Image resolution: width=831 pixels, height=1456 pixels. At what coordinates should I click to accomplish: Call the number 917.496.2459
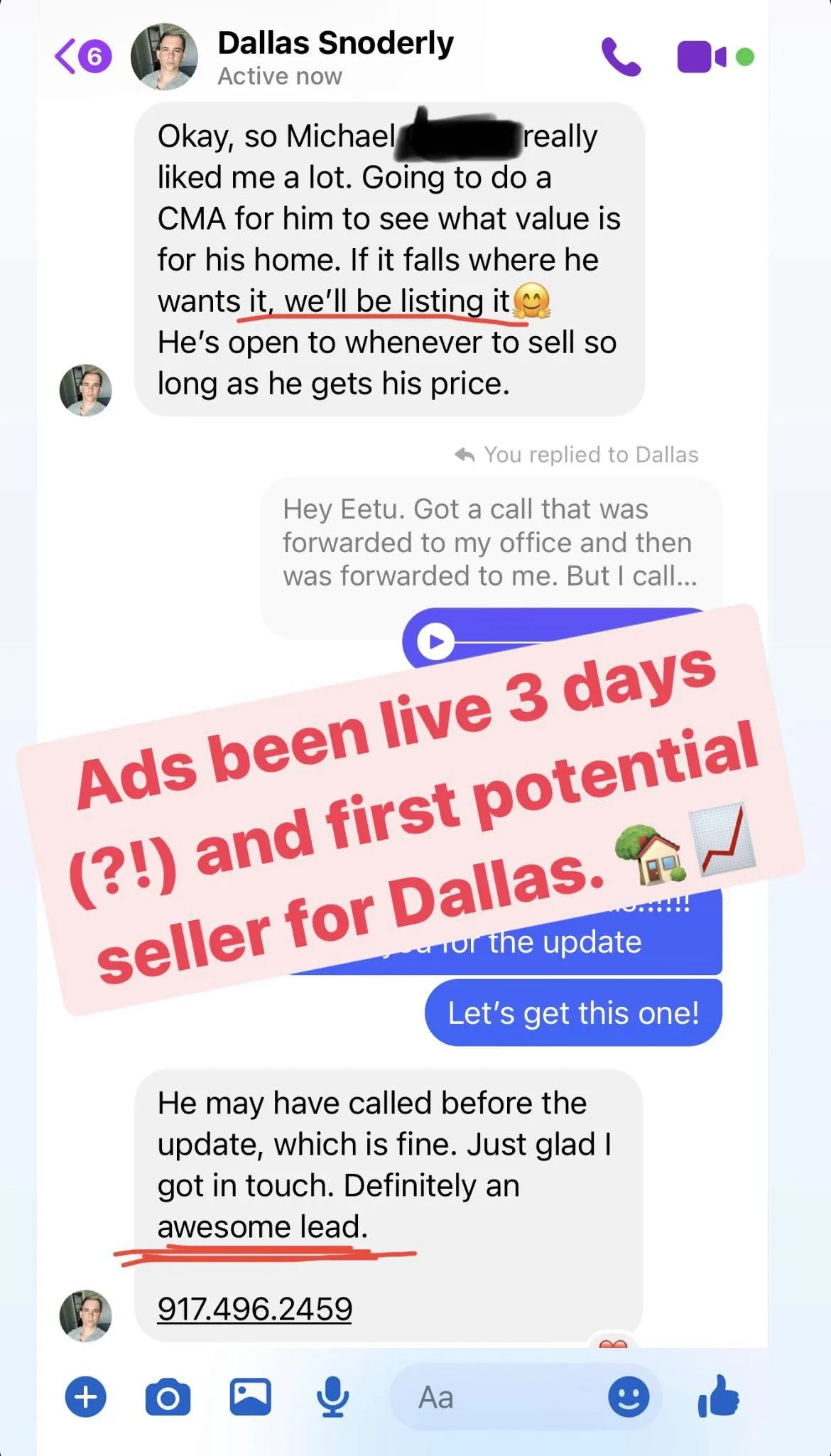pos(254,1309)
